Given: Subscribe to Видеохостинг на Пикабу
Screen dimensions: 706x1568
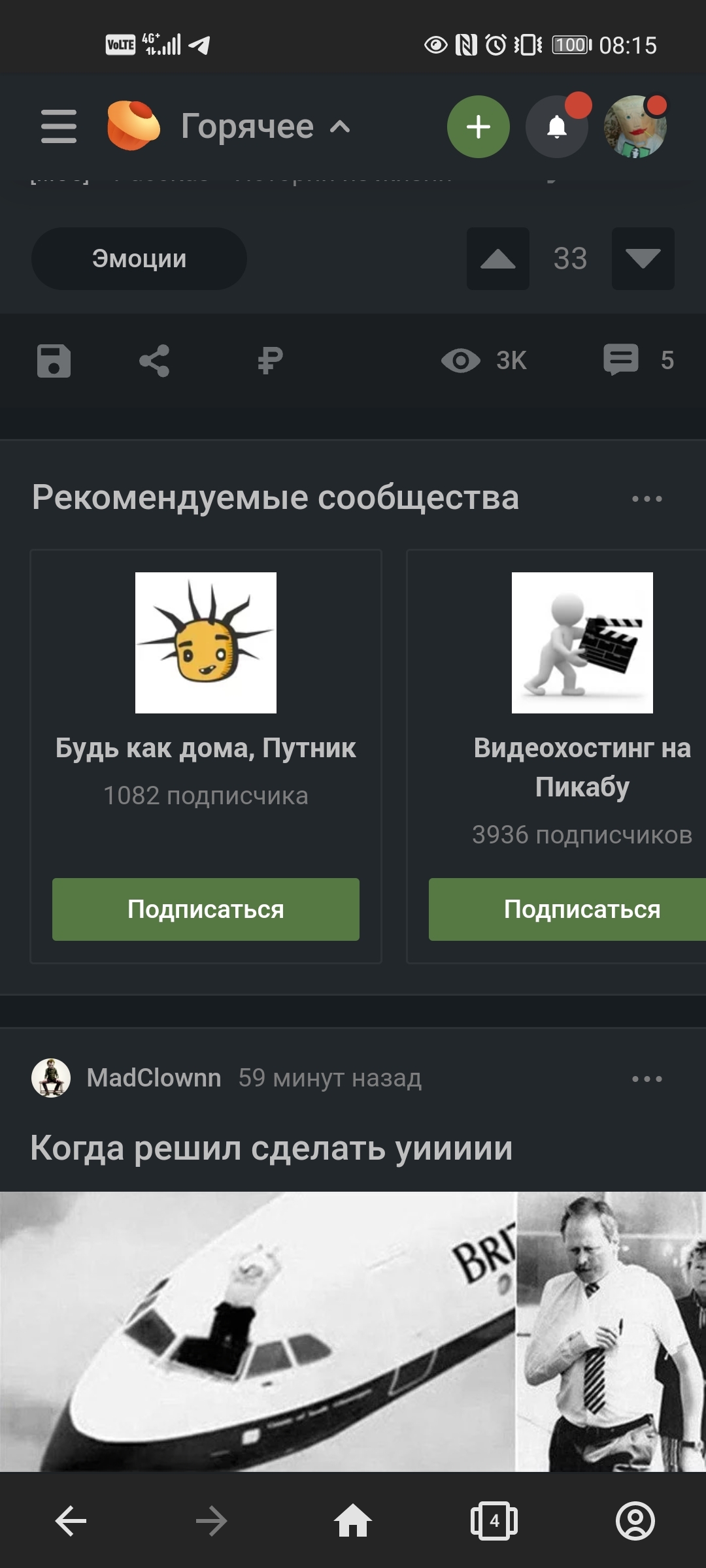Looking at the screenshot, I should click(x=567, y=909).
